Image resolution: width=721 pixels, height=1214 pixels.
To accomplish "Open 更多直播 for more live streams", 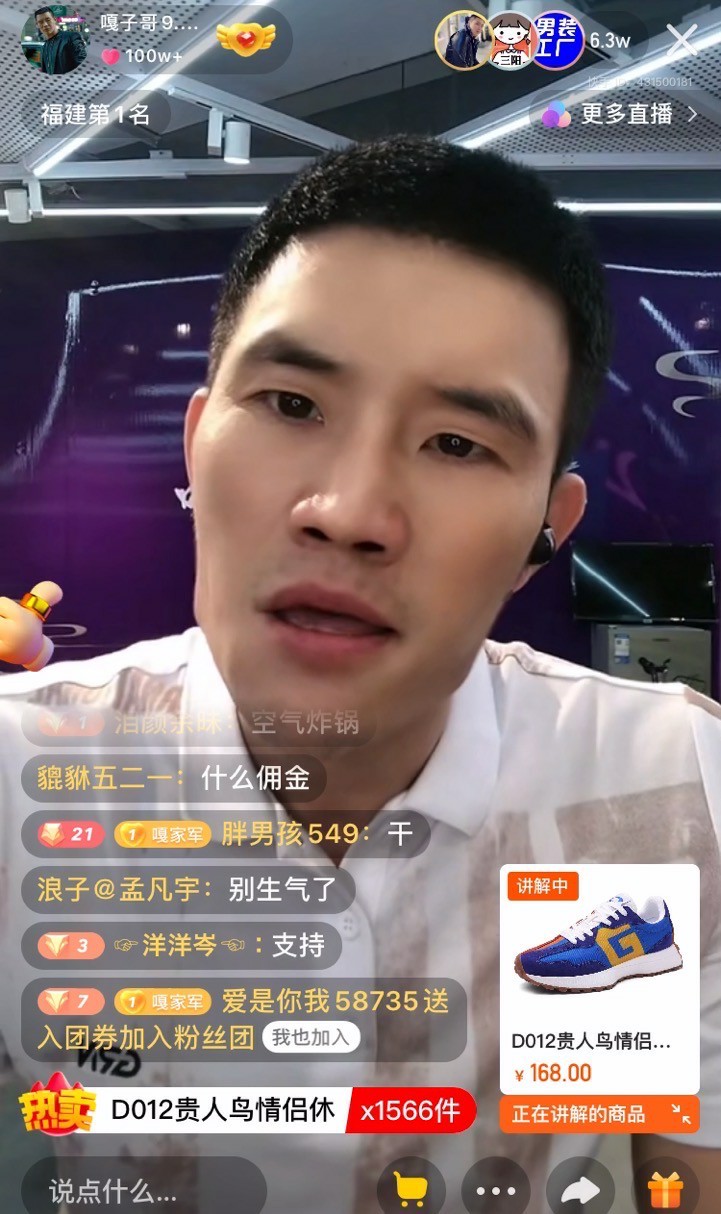I will point(620,114).
